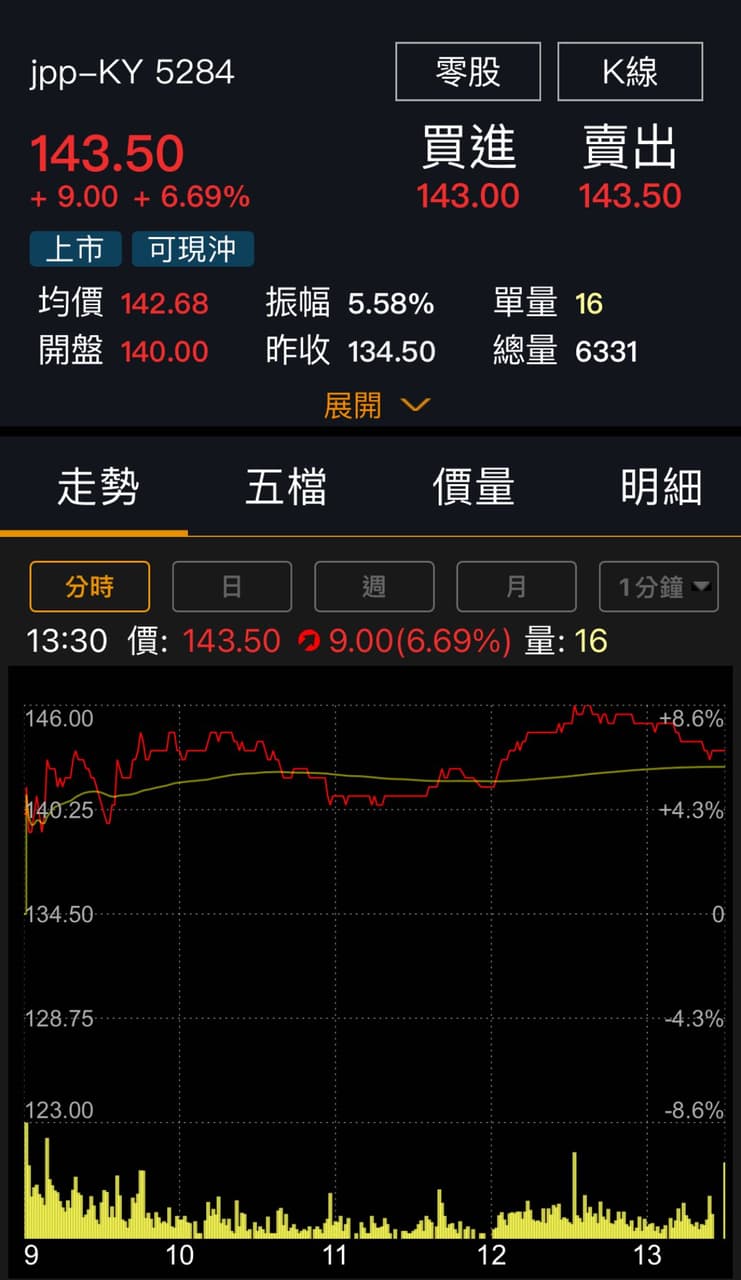Tap the 零股 odd-lot button
Image resolution: width=741 pixels, height=1280 pixels.
click(x=467, y=71)
